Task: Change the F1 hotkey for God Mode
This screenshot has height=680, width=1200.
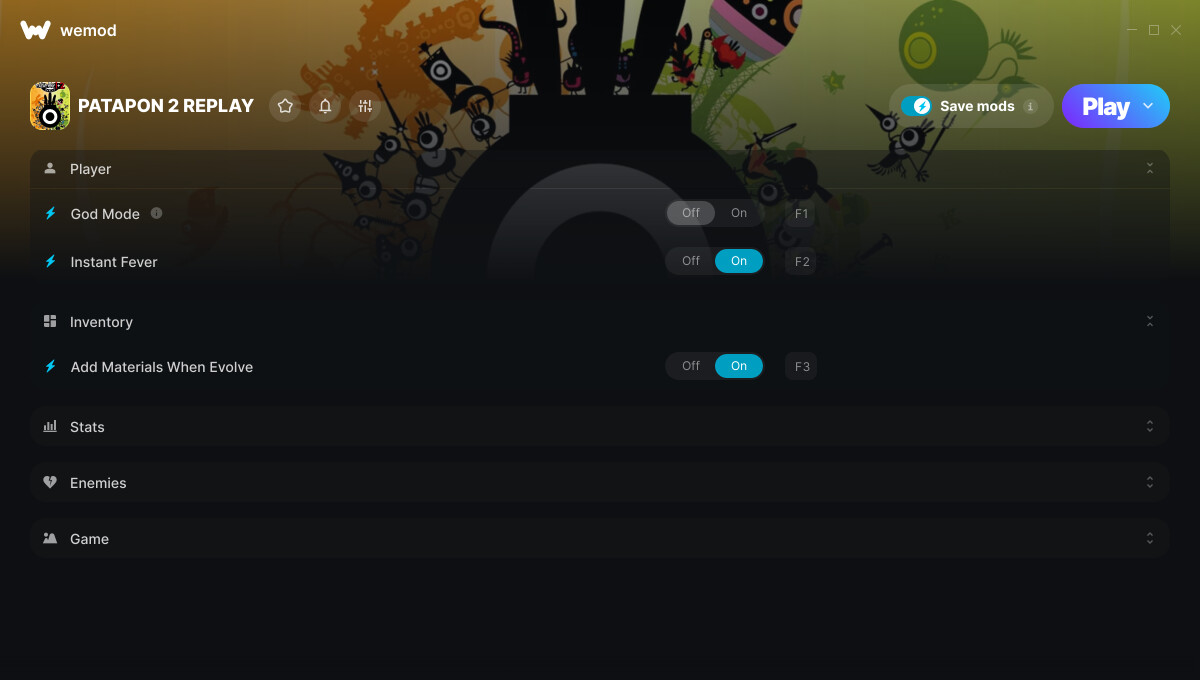Action: pos(801,214)
